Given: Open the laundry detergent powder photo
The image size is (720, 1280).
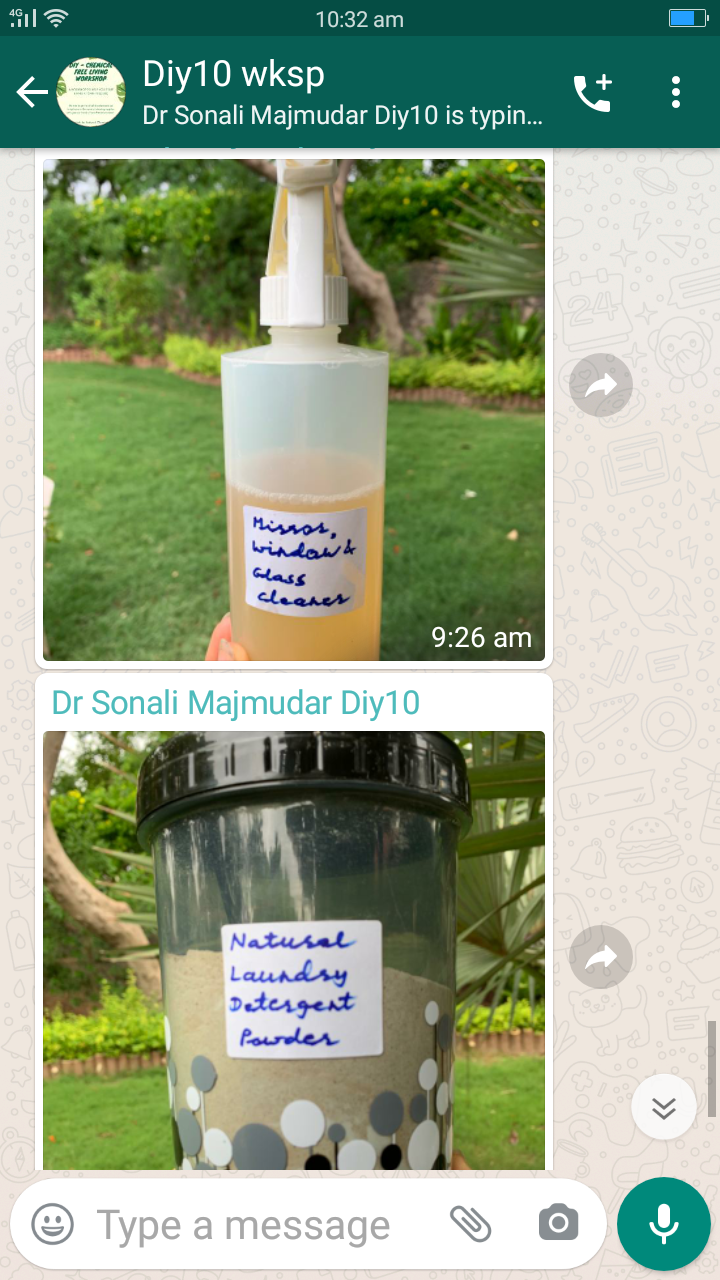Looking at the screenshot, I should pyautogui.click(x=294, y=950).
